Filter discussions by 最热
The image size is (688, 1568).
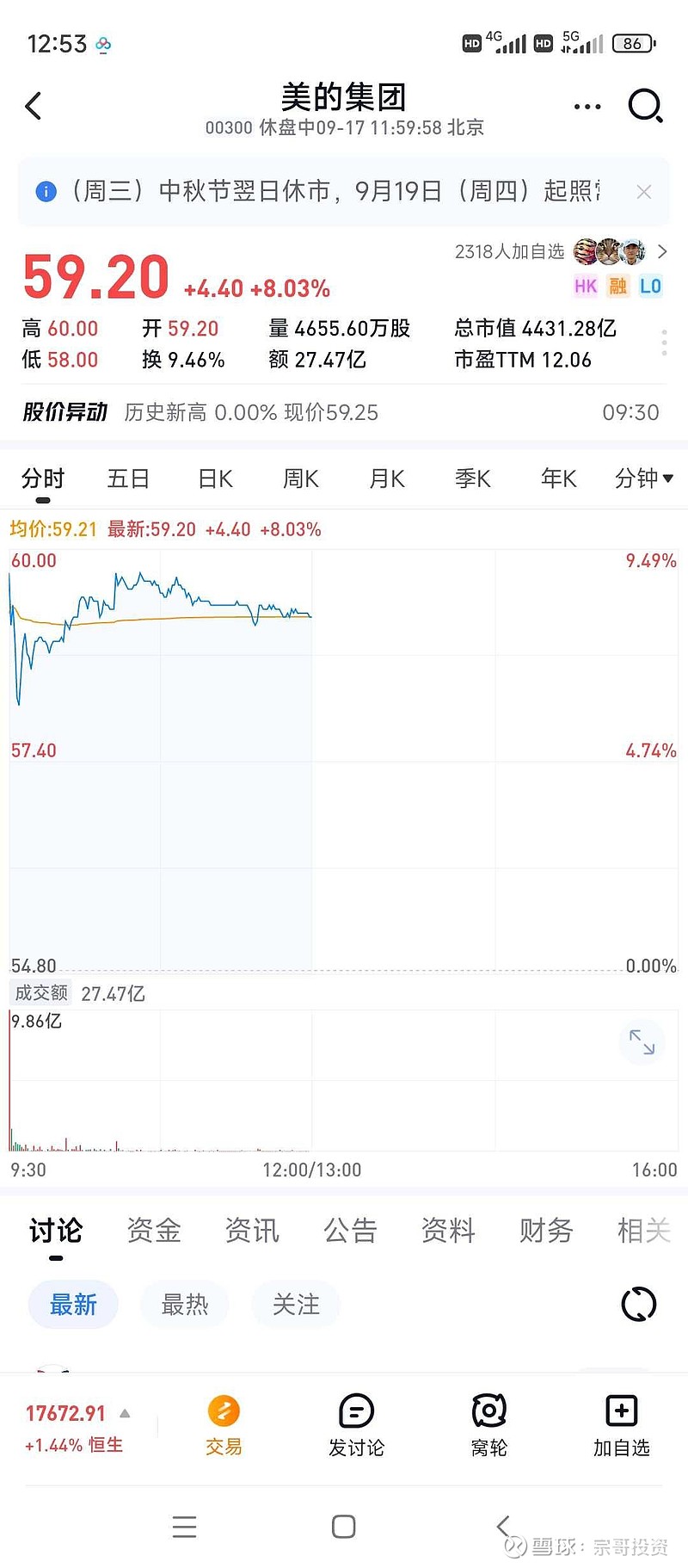click(185, 1305)
